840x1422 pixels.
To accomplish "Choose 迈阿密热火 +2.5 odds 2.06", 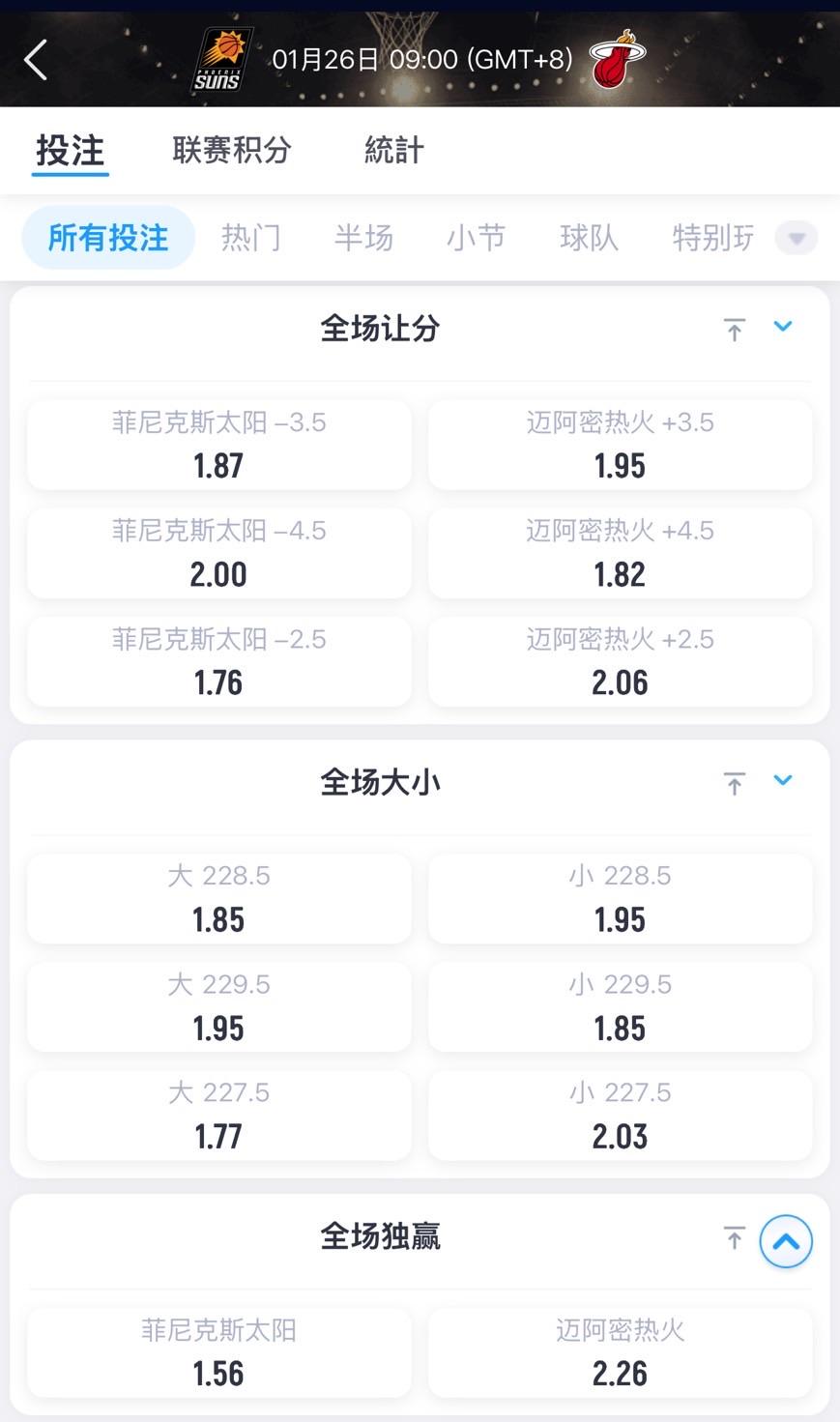I will 620,662.
